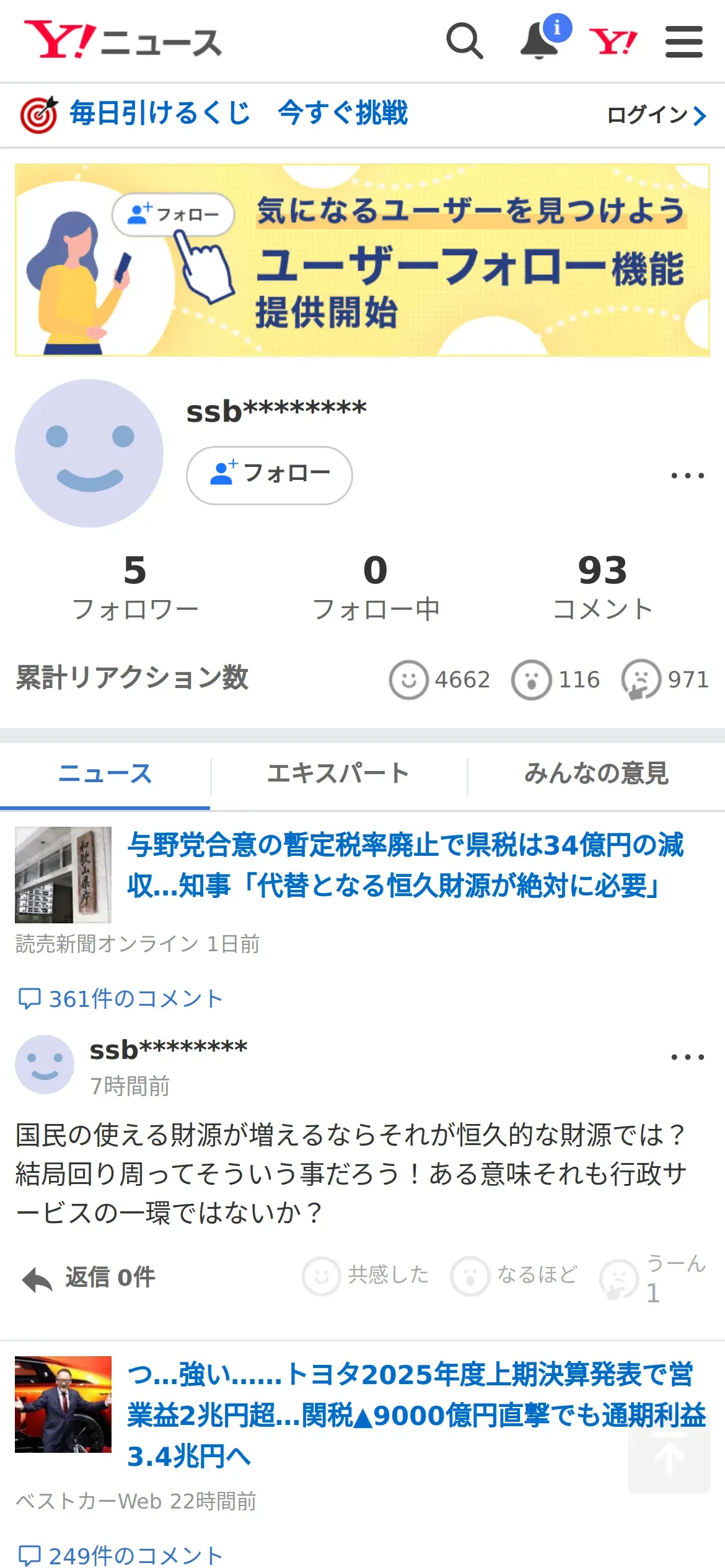Follow user ssb******** from profile header
The height and width of the screenshot is (1568, 725).
click(x=270, y=475)
